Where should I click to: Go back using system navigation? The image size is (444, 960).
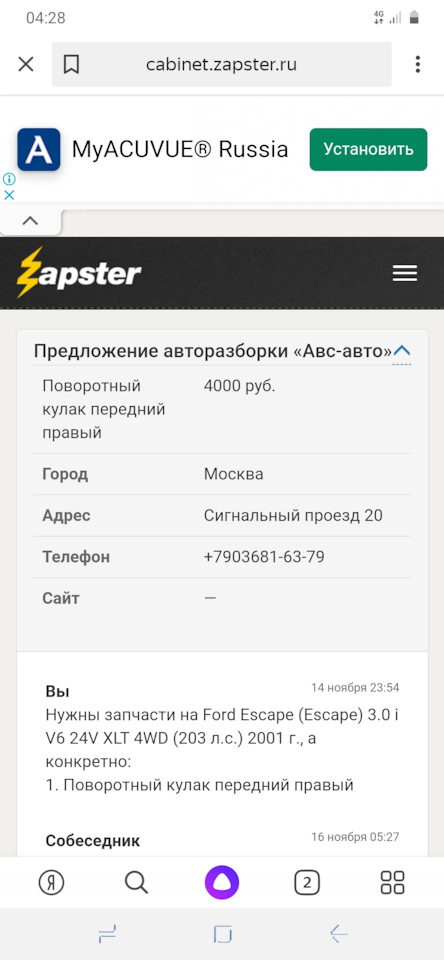click(338, 934)
